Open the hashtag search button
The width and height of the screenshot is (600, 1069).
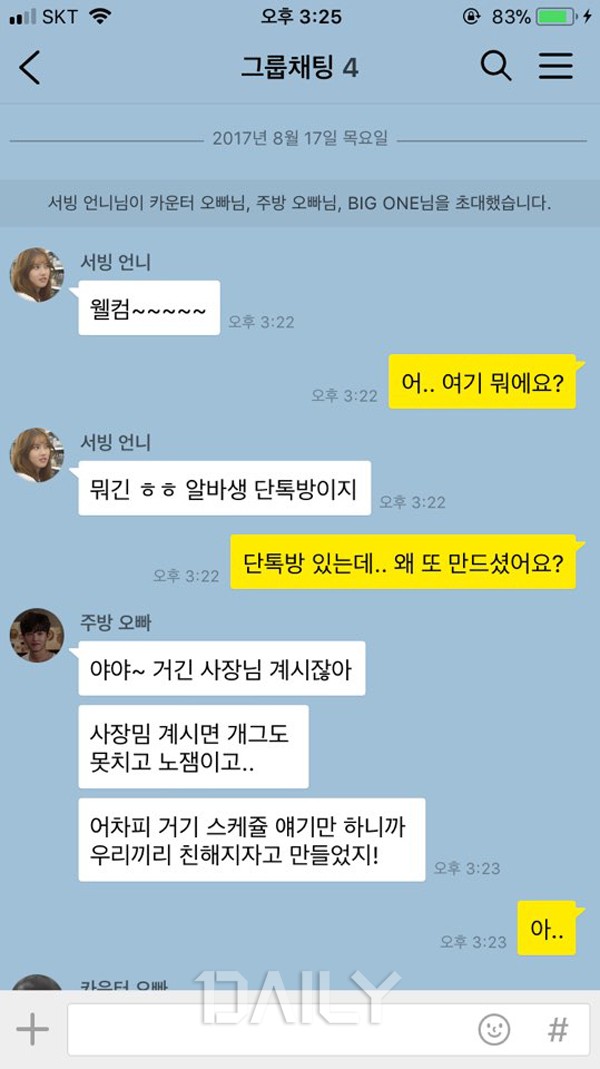557,1029
